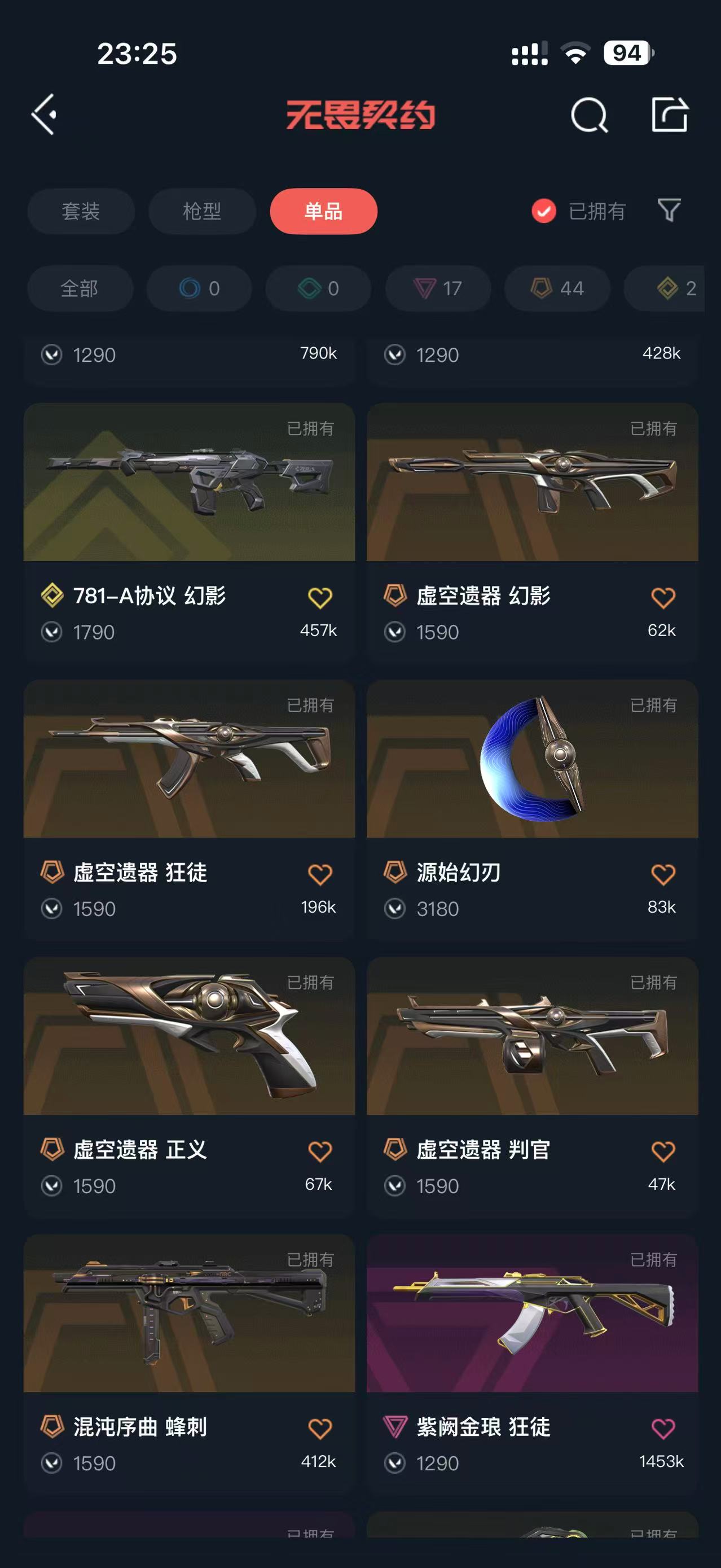Like the 源始幻刃 melee skin
This screenshot has height=1568, width=721.
[662, 875]
